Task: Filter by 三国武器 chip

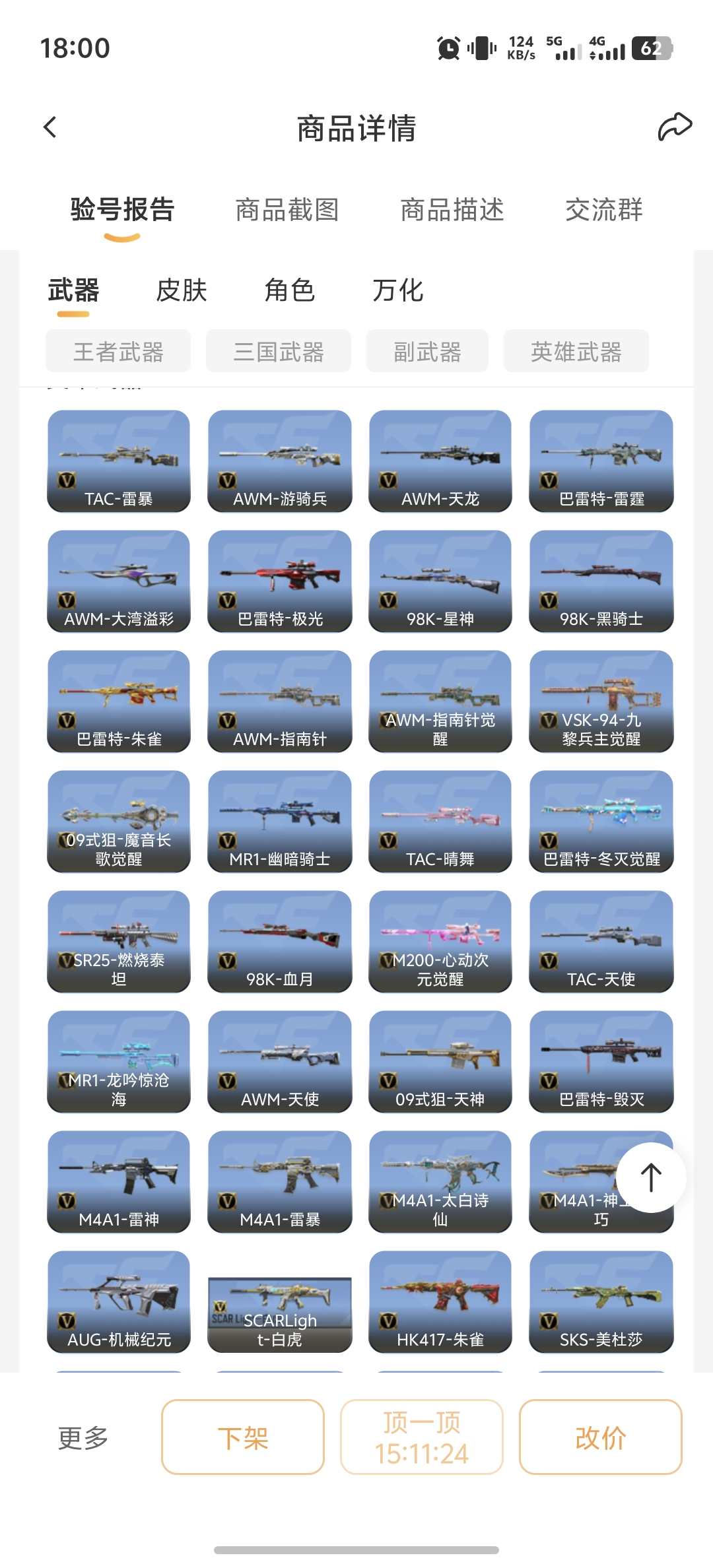Action: point(279,352)
